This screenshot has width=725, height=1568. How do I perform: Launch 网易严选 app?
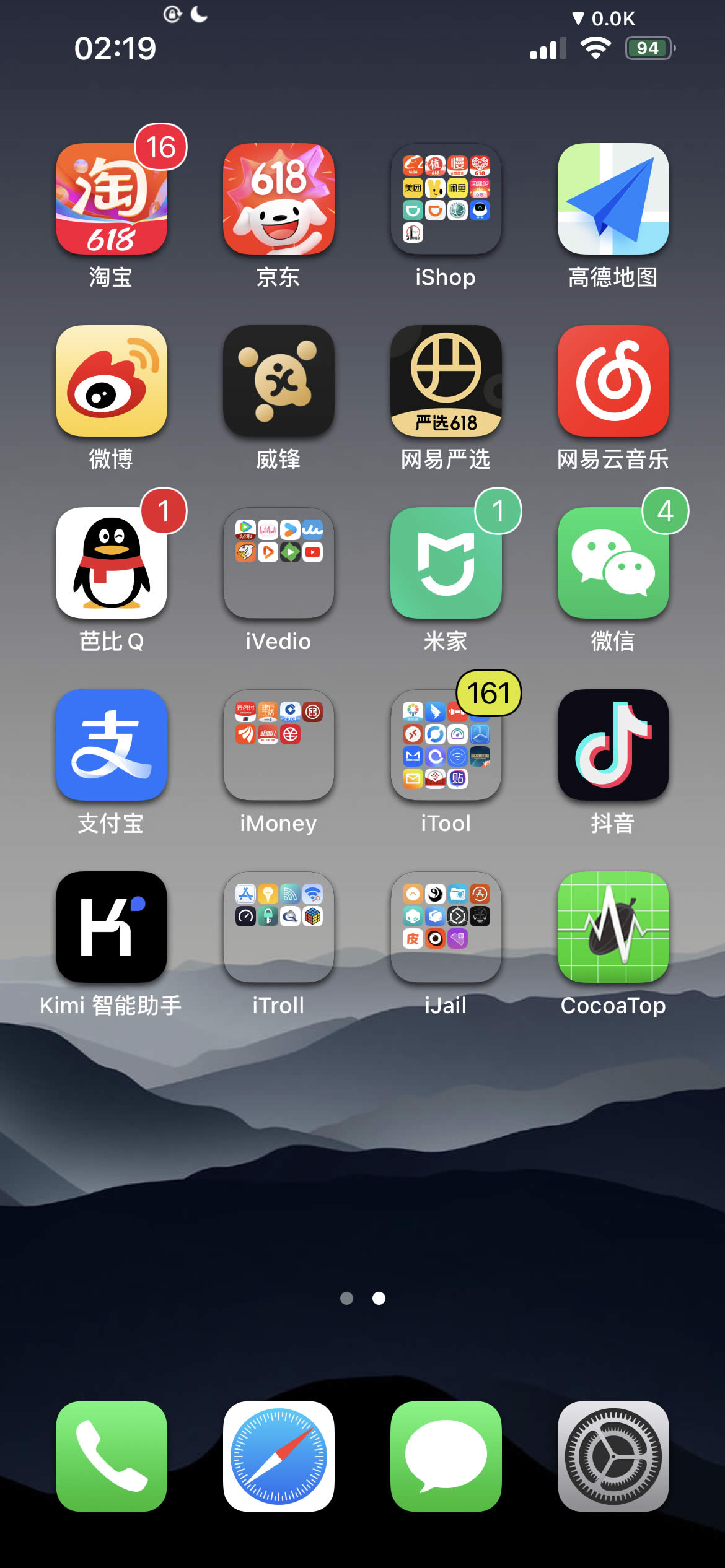click(x=446, y=381)
